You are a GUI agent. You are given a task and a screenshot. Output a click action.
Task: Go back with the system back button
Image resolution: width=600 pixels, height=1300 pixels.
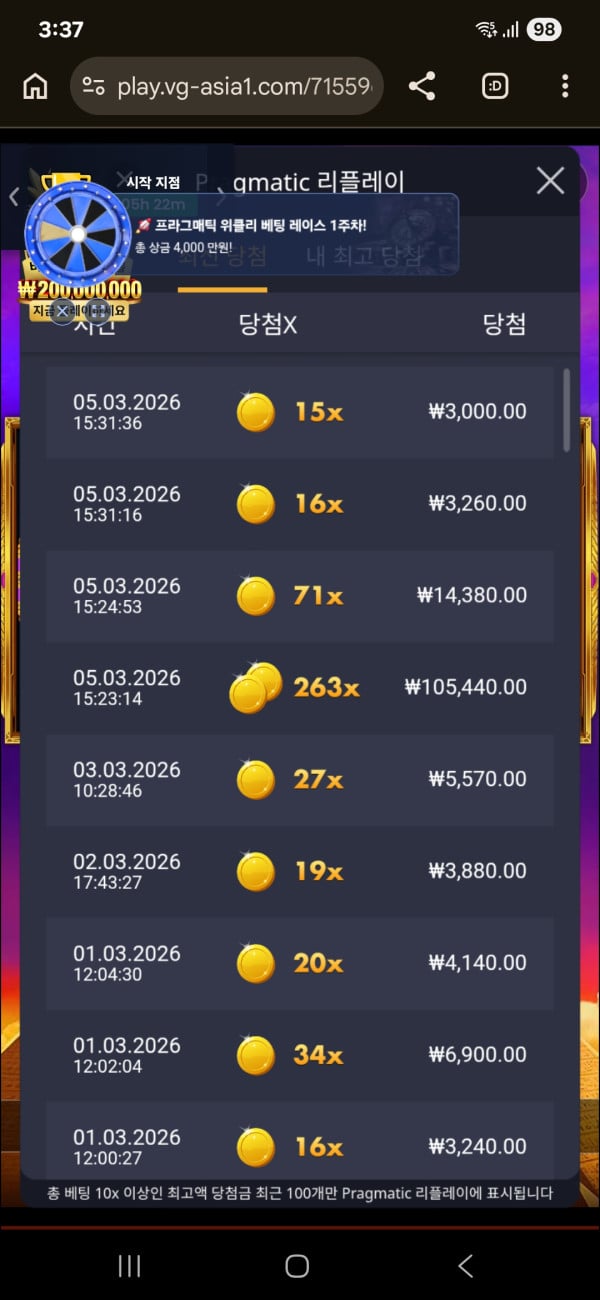(x=465, y=1266)
